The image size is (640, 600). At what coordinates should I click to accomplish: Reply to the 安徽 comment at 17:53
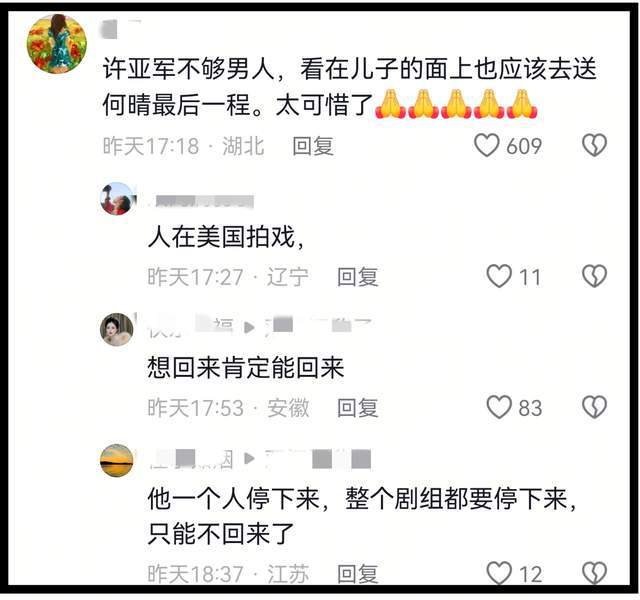click(357, 407)
